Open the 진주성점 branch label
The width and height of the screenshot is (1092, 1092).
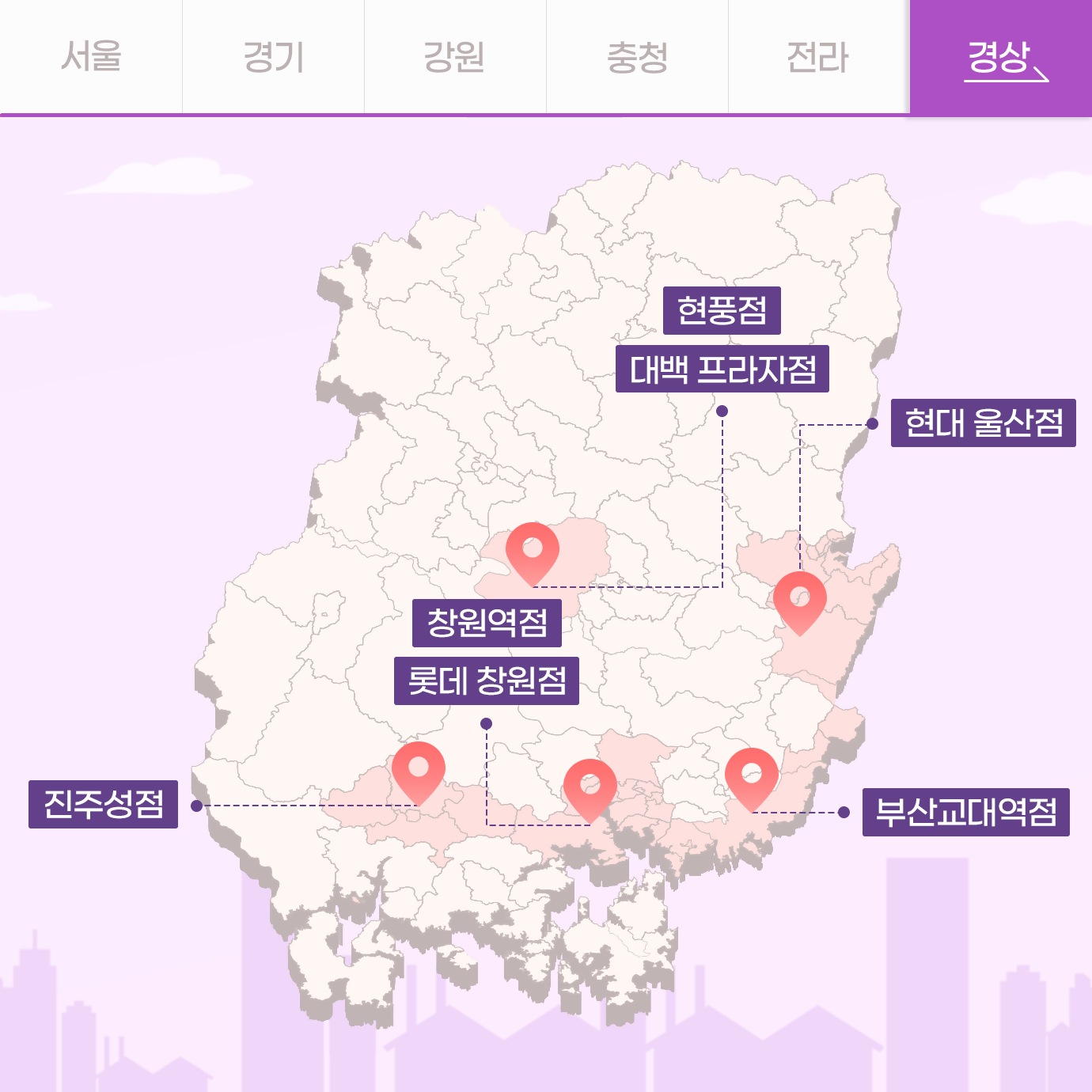(x=103, y=804)
